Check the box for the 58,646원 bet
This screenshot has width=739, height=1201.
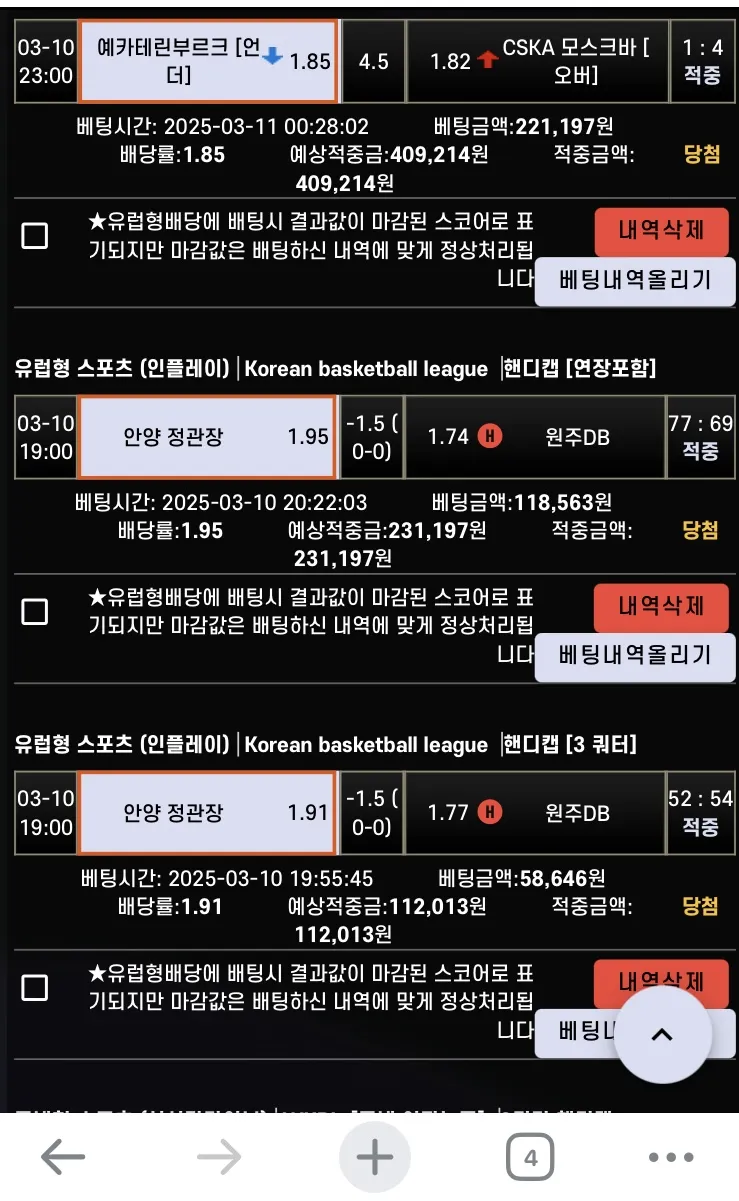point(35,988)
